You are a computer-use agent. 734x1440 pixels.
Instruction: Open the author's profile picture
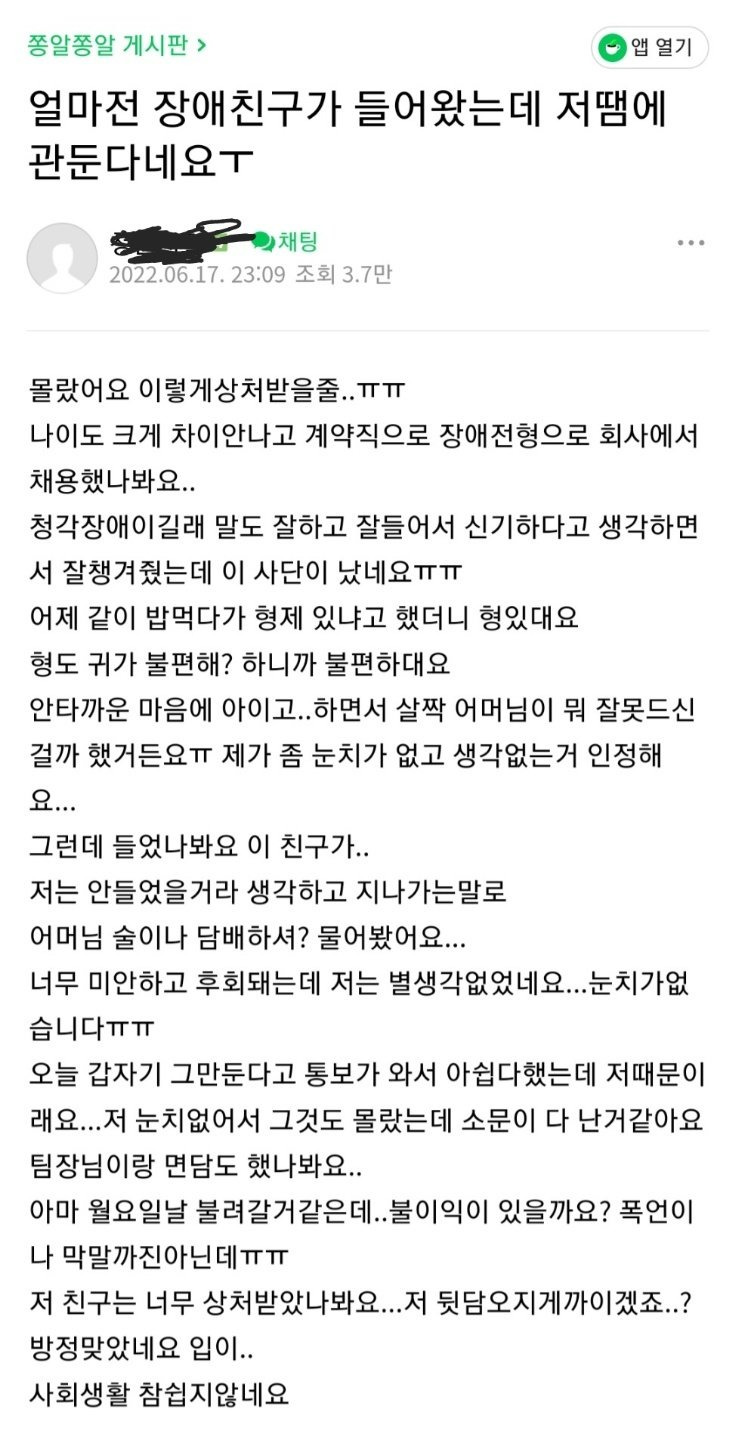pyautogui.click(x=62, y=257)
